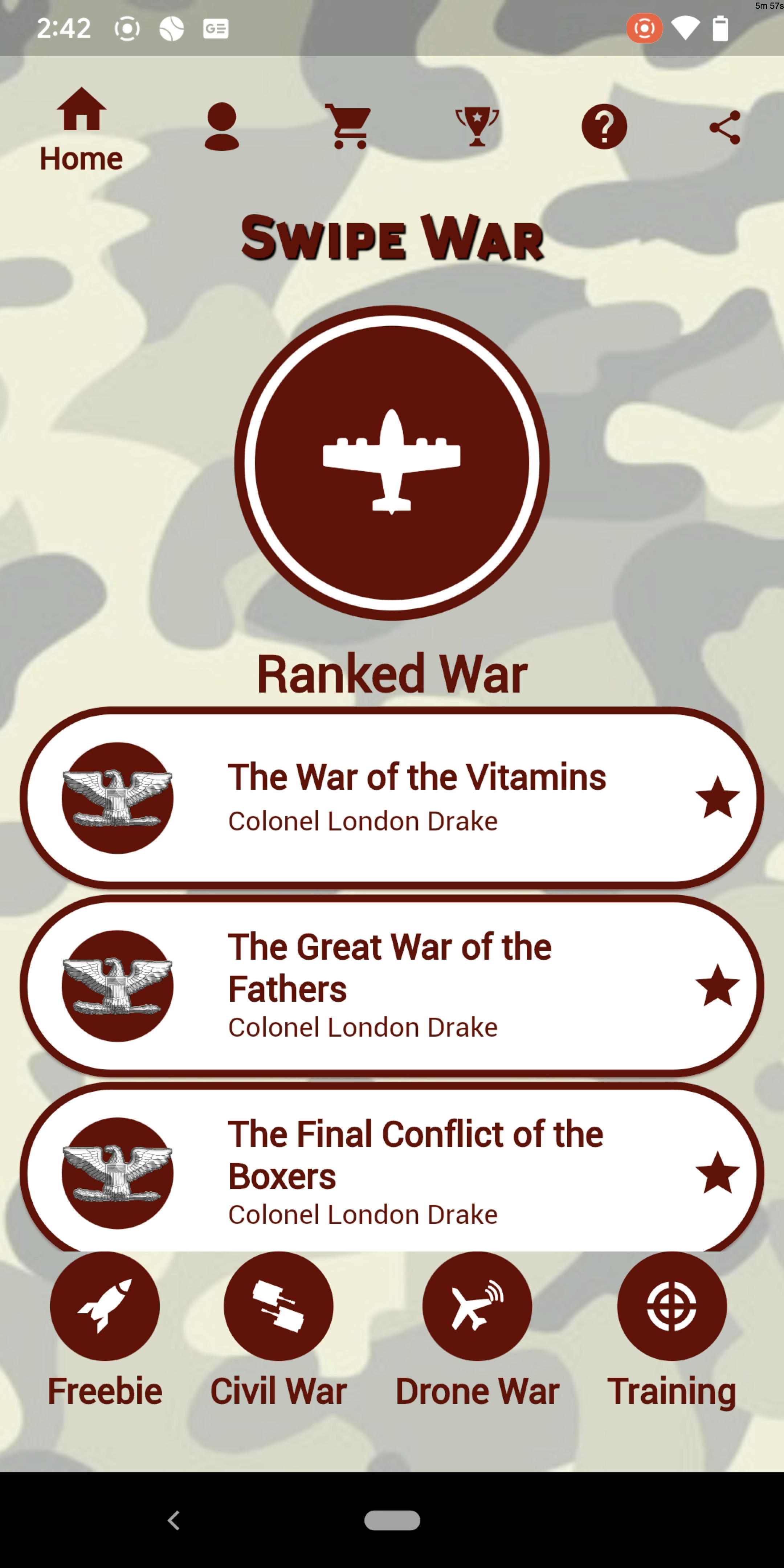Star The Great War of the Fathers

(x=717, y=985)
